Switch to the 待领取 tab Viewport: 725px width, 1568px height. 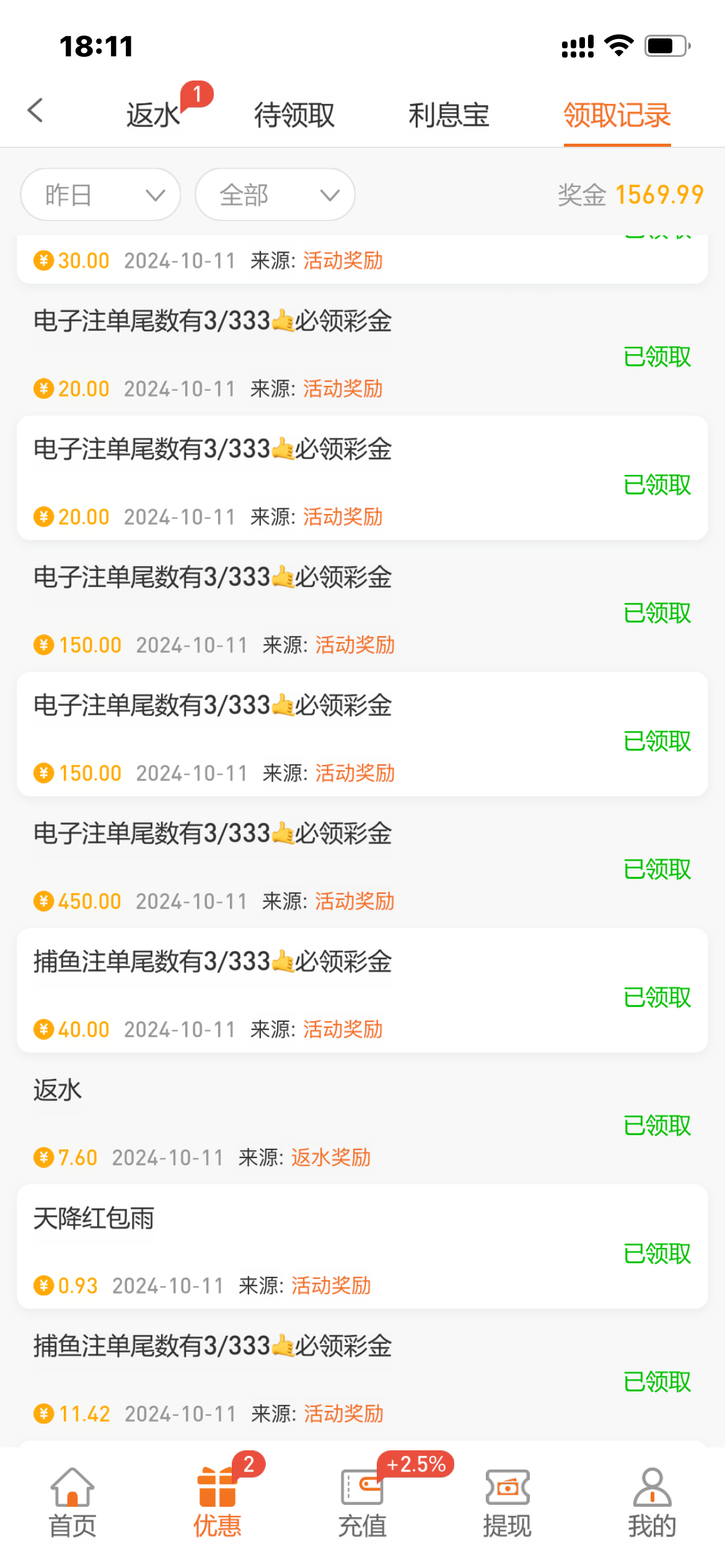294,115
